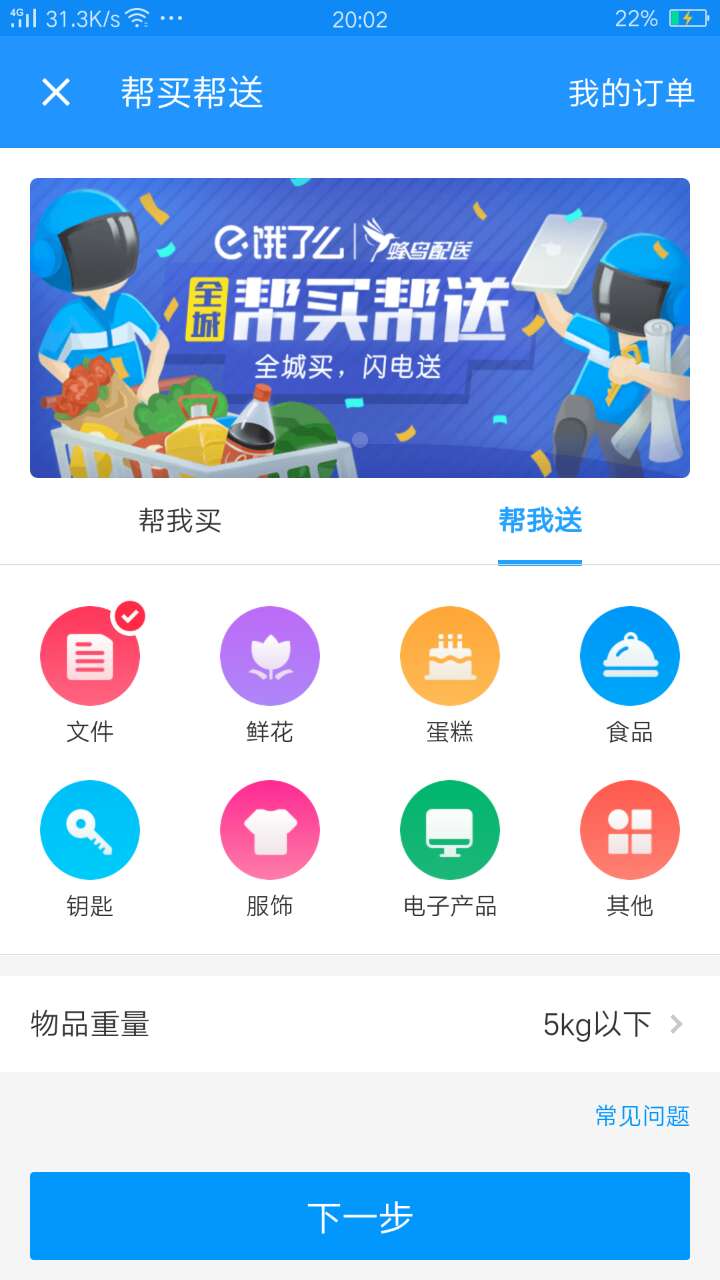Image resolution: width=720 pixels, height=1280 pixels.
Task: Pick the 服饰 clothing category icon
Action: pyautogui.click(x=270, y=830)
